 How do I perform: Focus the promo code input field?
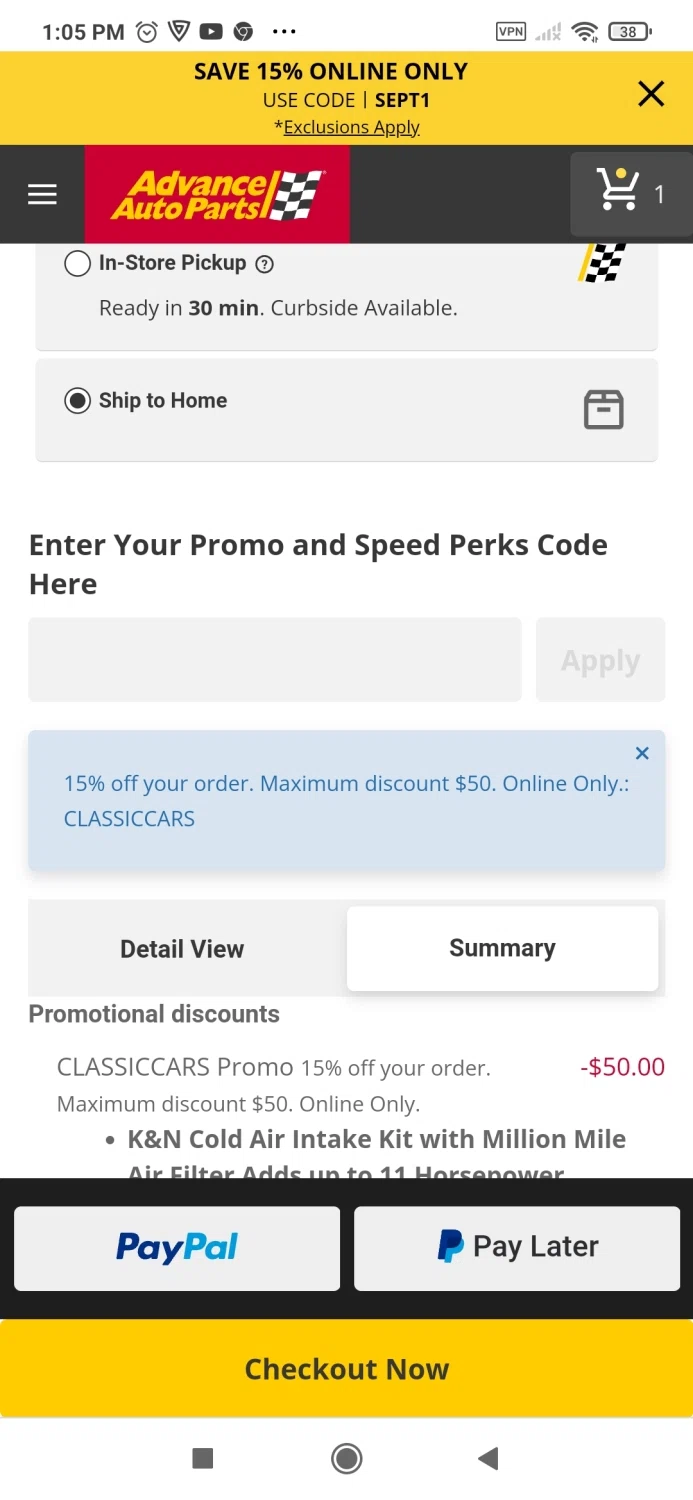(x=275, y=660)
